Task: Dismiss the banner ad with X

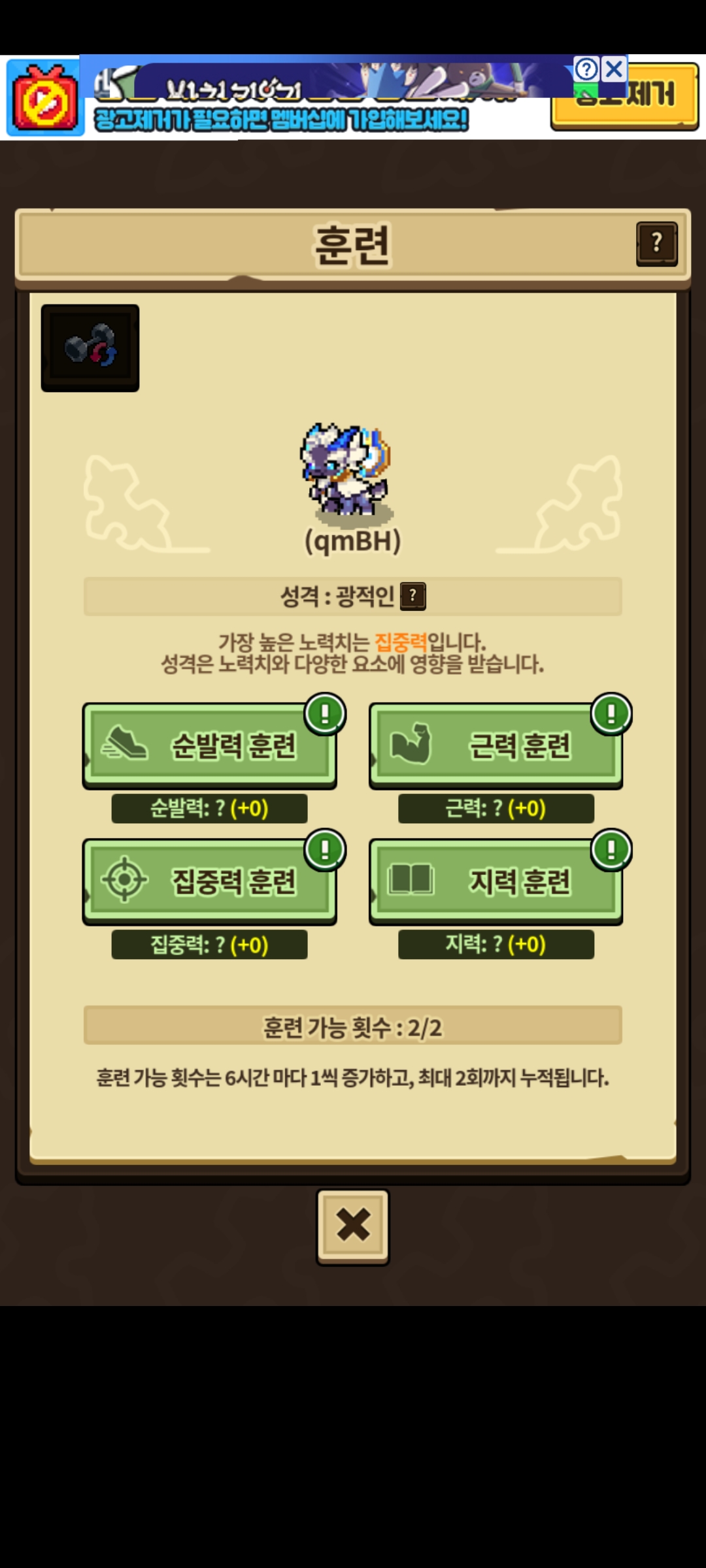Action: pyautogui.click(x=614, y=69)
